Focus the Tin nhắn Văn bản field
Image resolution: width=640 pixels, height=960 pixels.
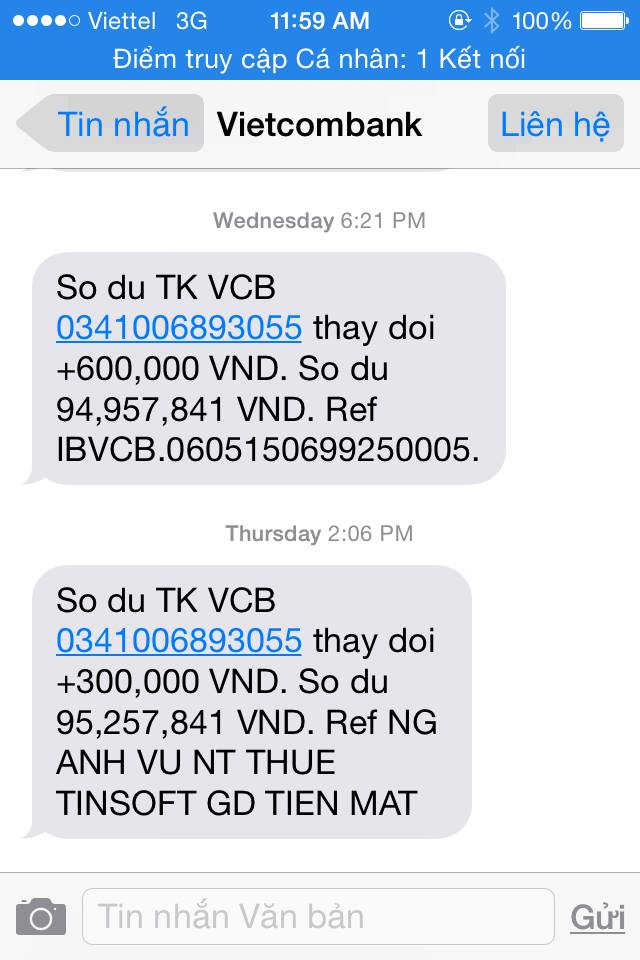(318, 916)
